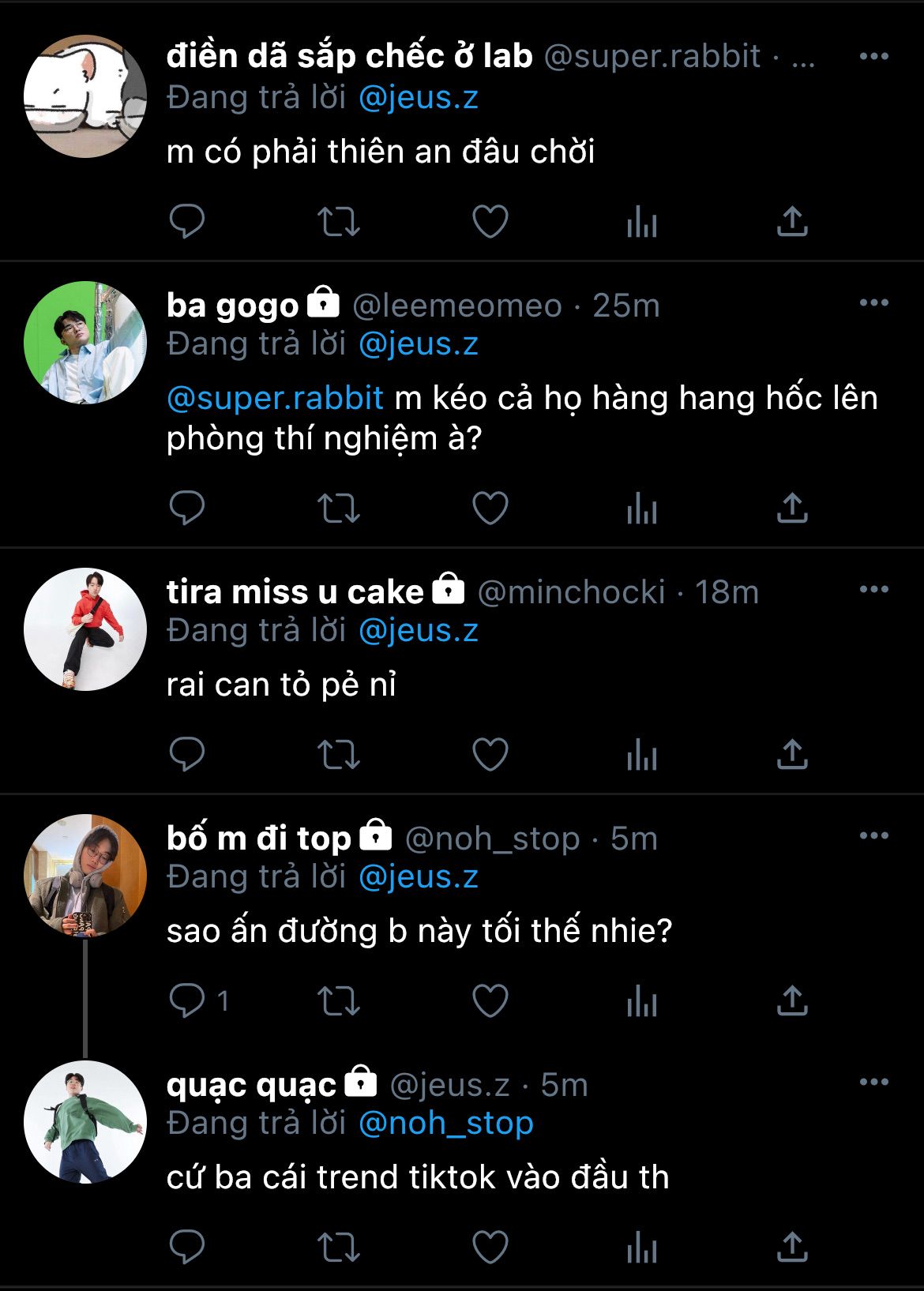
Task: Retweet the post by bố m đi top
Action: (x=338, y=1001)
